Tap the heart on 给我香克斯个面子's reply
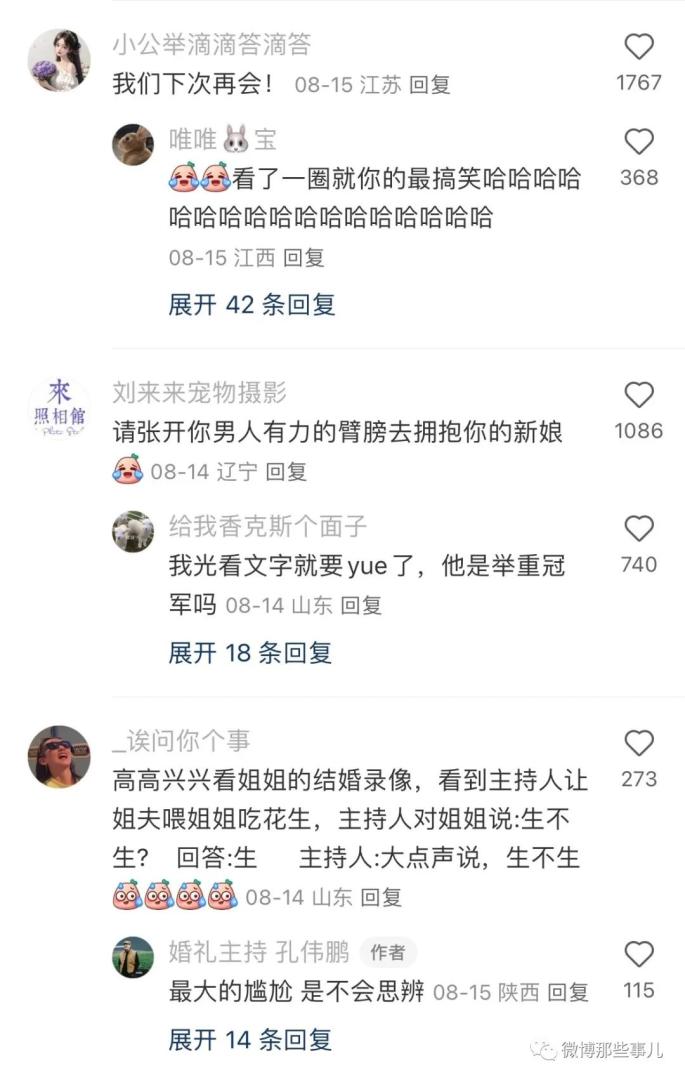Screen dimensions: 685x1080 click(638, 529)
